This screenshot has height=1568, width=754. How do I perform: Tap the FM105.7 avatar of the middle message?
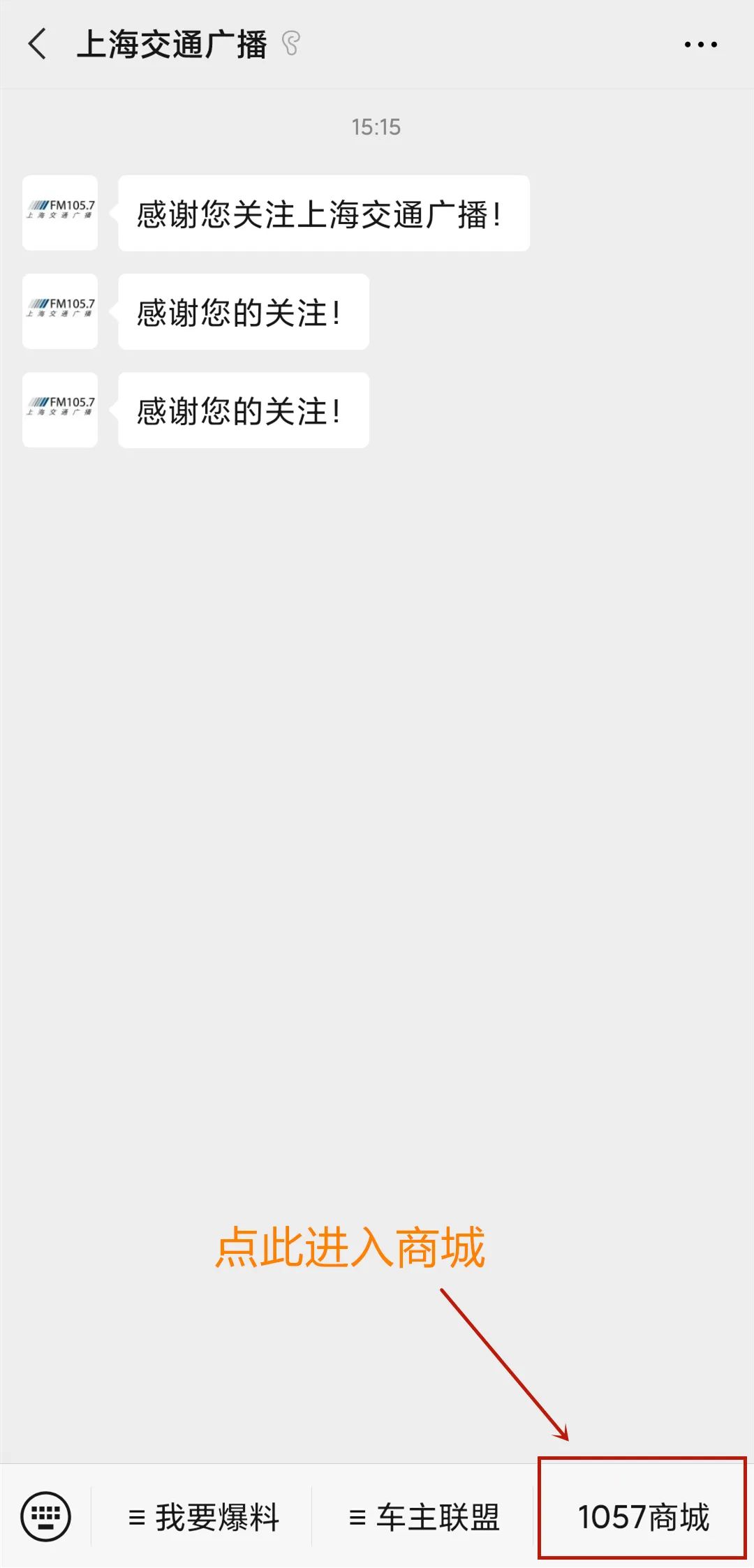click(59, 312)
